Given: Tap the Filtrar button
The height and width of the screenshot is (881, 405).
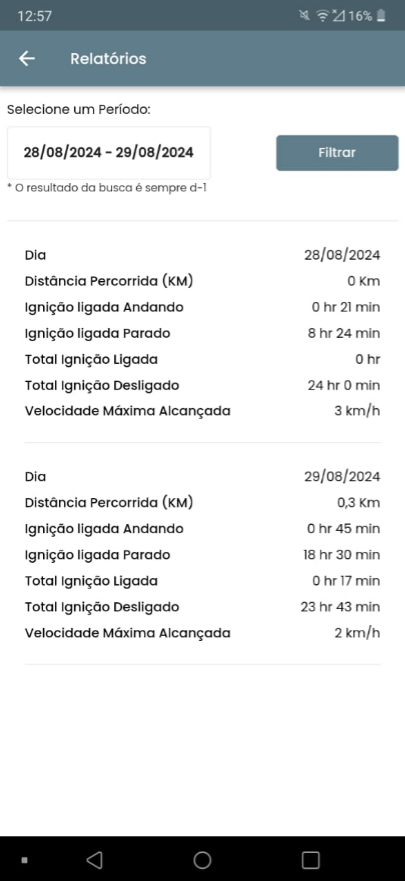Looking at the screenshot, I should pos(337,153).
